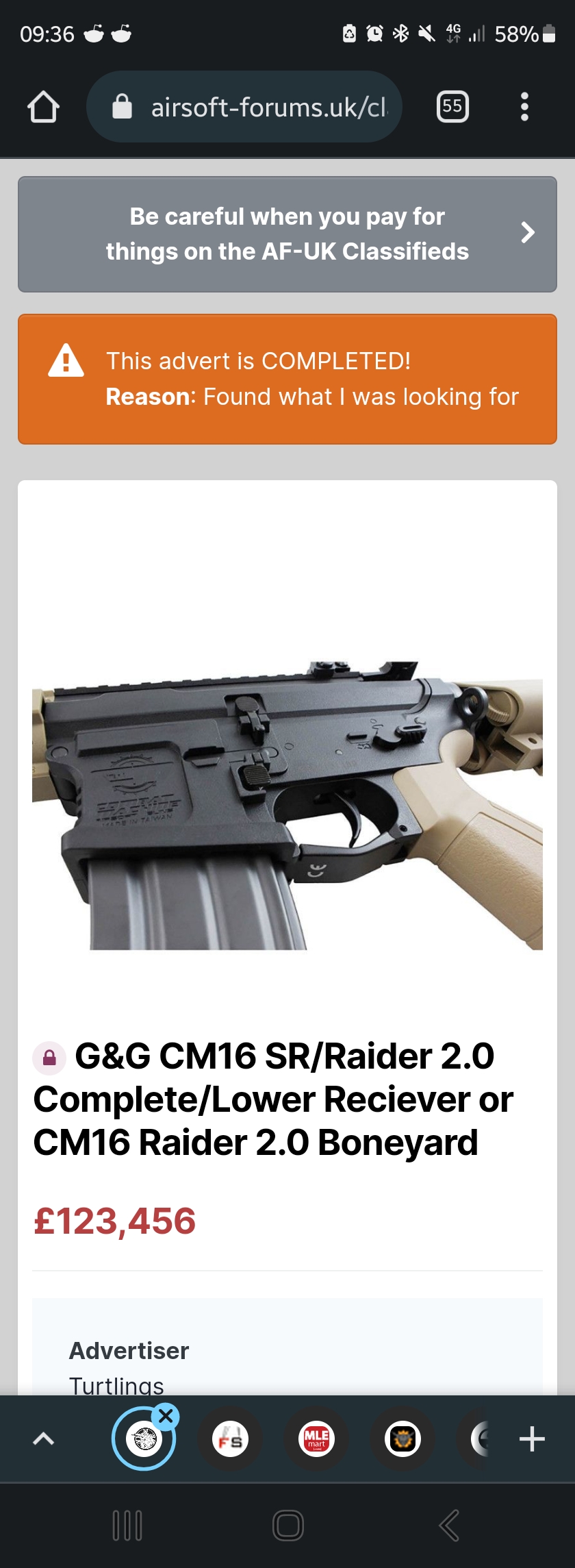
Task: Open the browser overflow menu
Action: [x=524, y=107]
